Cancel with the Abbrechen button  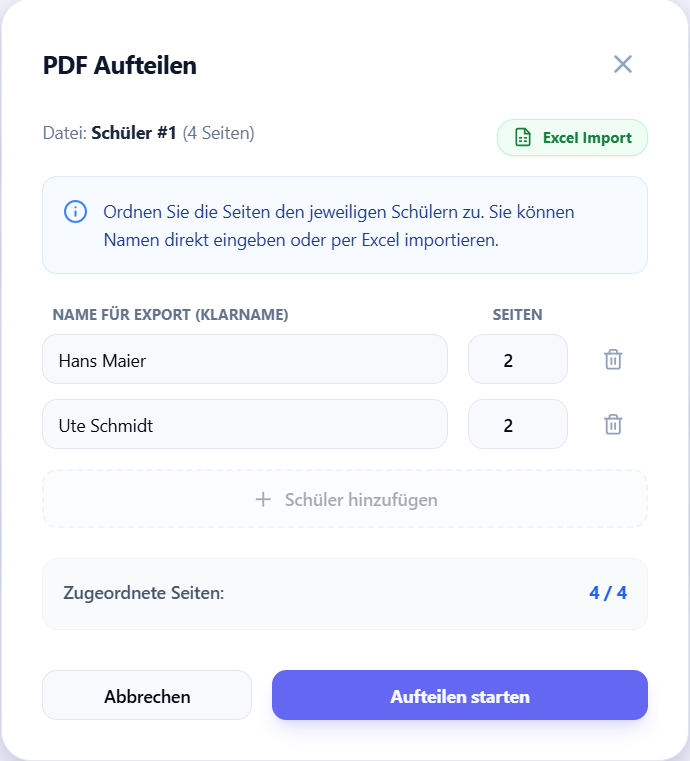[147, 696]
